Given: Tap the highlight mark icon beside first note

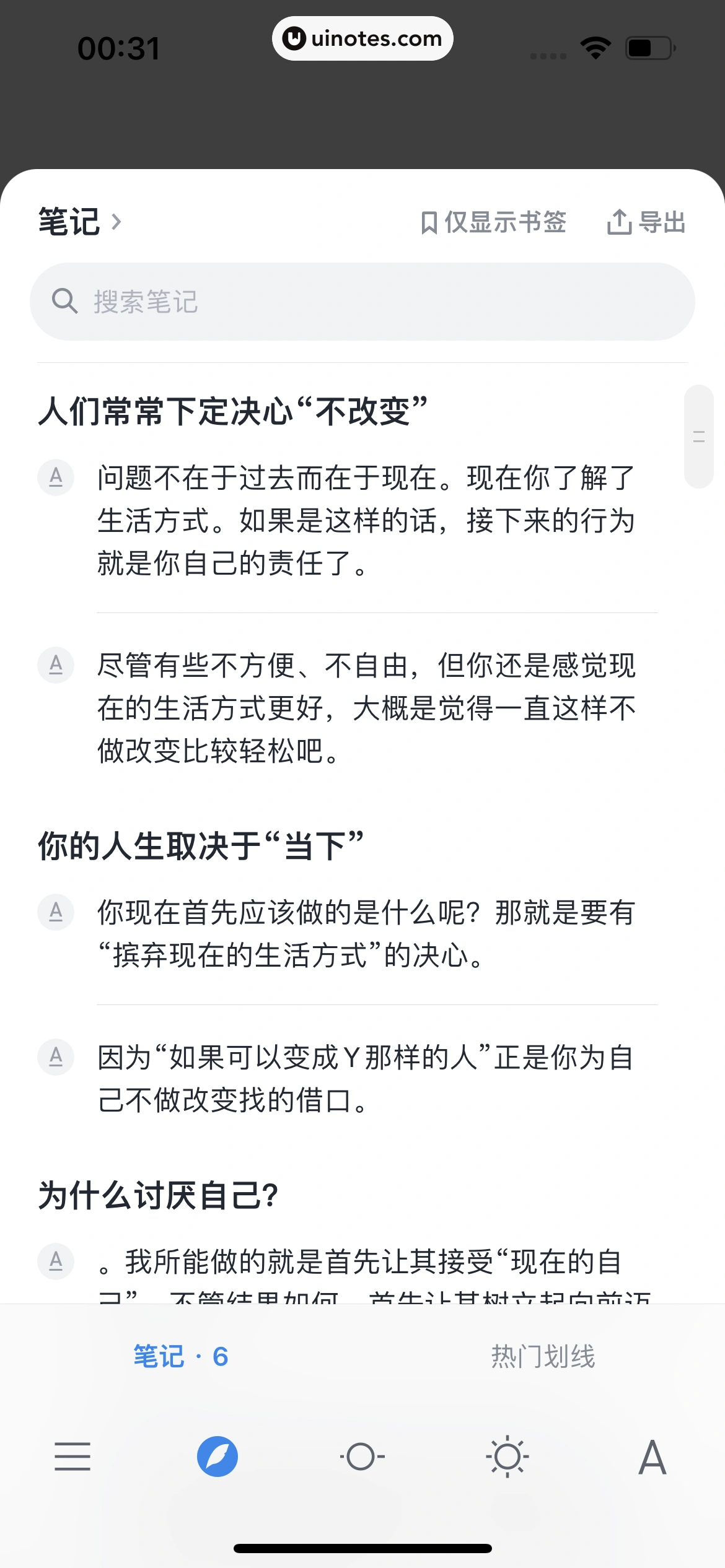Looking at the screenshot, I should [x=56, y=477].
